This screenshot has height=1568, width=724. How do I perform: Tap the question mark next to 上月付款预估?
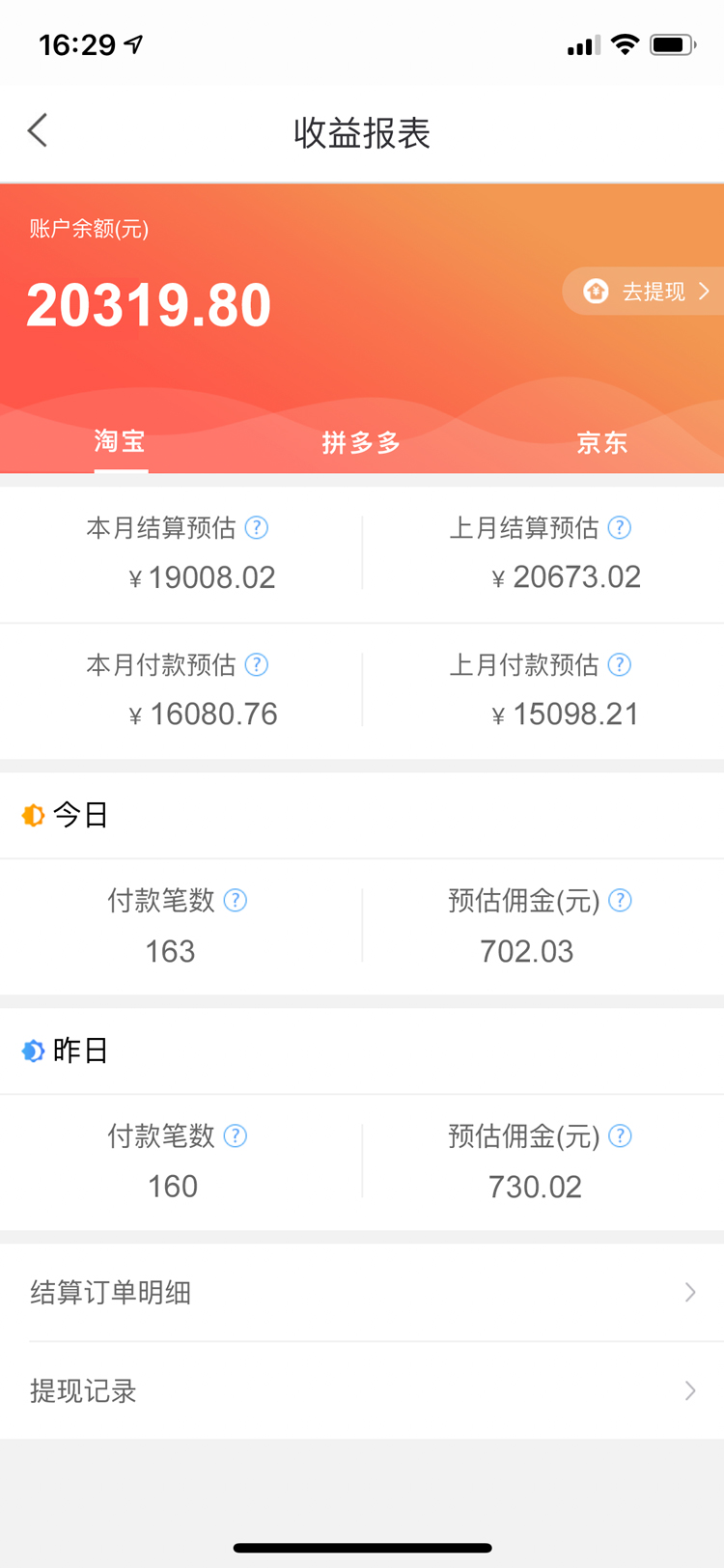[620, 665]
